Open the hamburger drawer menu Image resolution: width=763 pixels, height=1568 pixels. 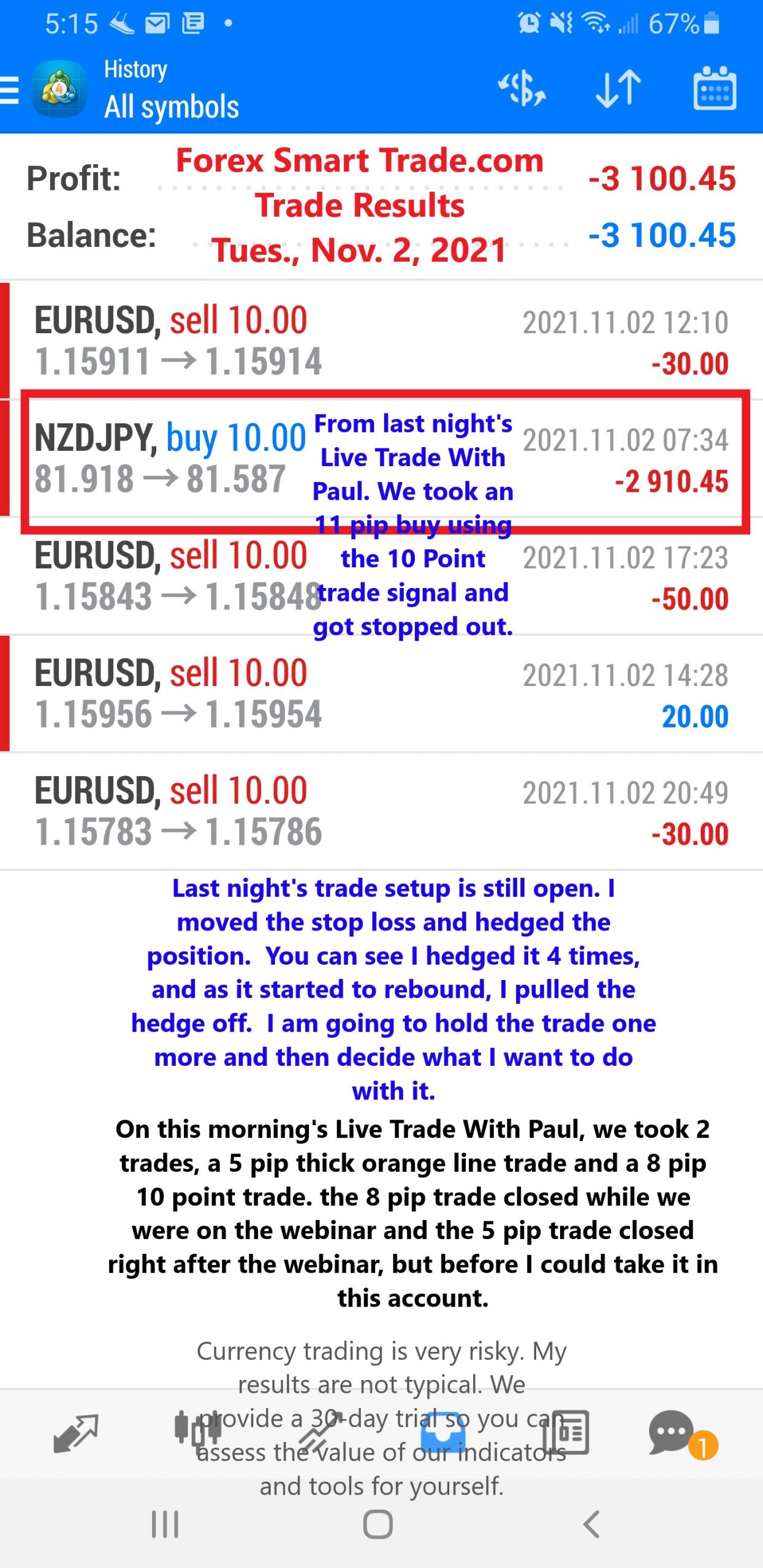[9, 91]
